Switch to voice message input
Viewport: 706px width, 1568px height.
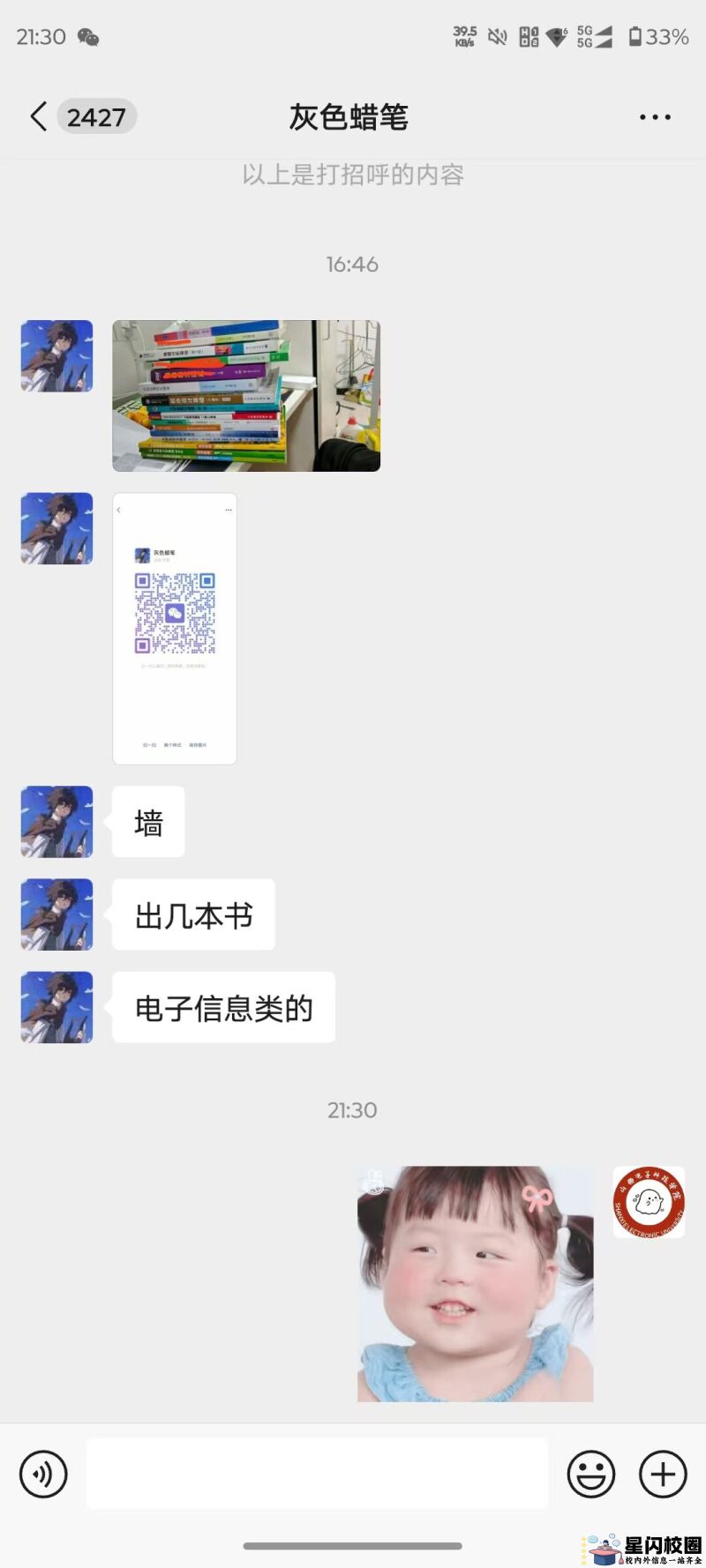pyautogui.click(x=43, y=1474)
